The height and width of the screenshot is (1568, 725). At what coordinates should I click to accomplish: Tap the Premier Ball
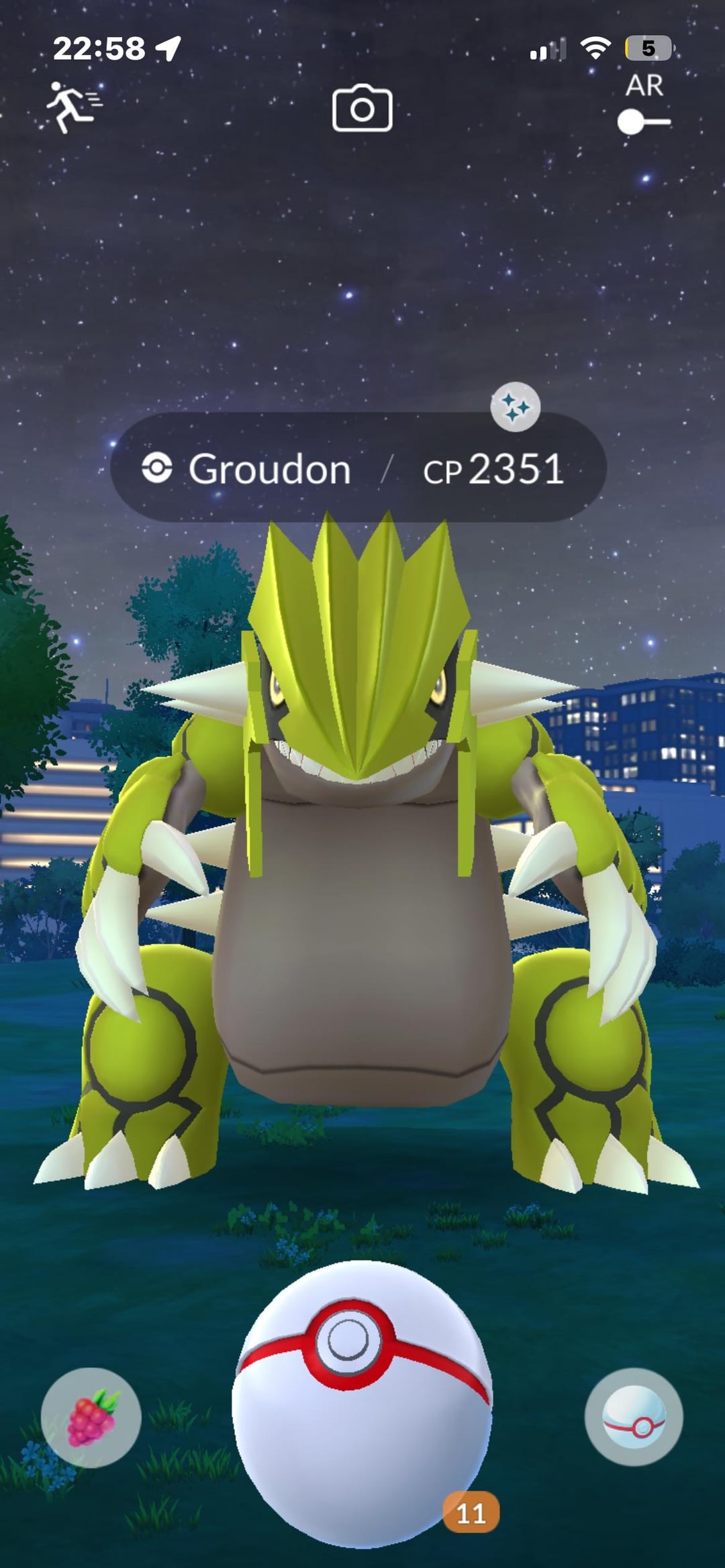[362, 1402]
